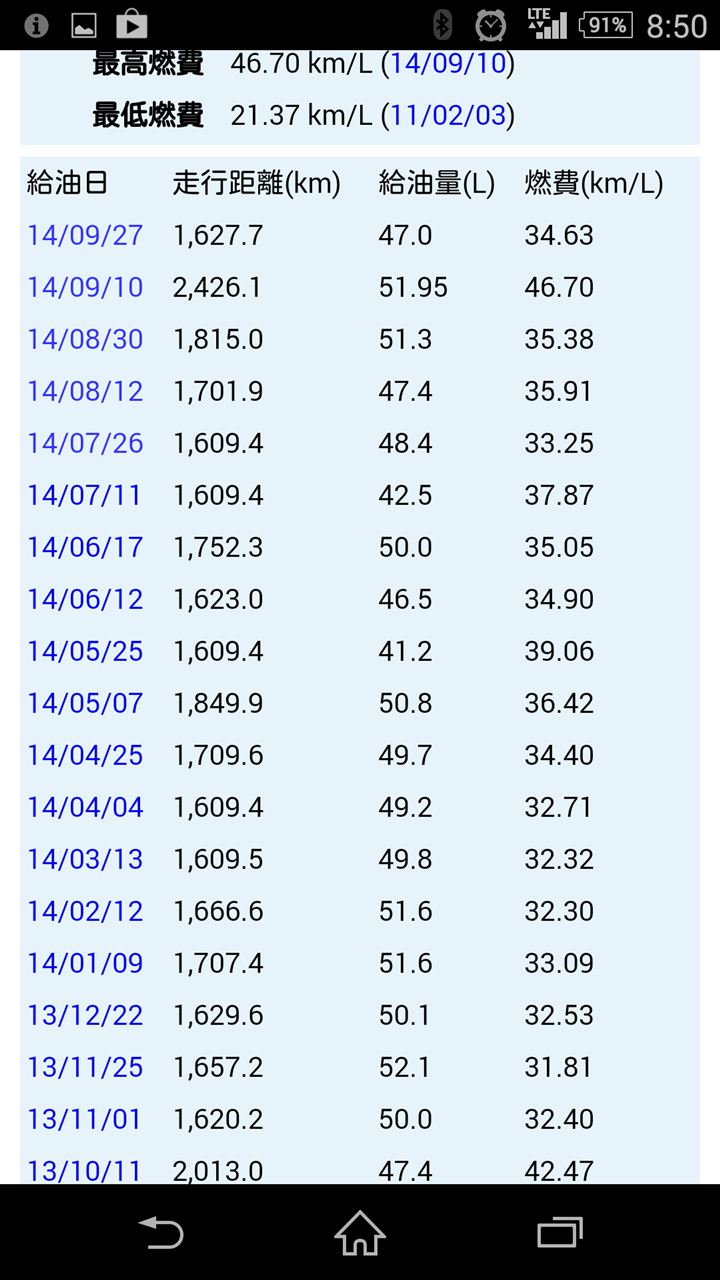Go back using the system back button
The height and width of the screenshot is (1280, 720).
click(x=160, y=1232)
